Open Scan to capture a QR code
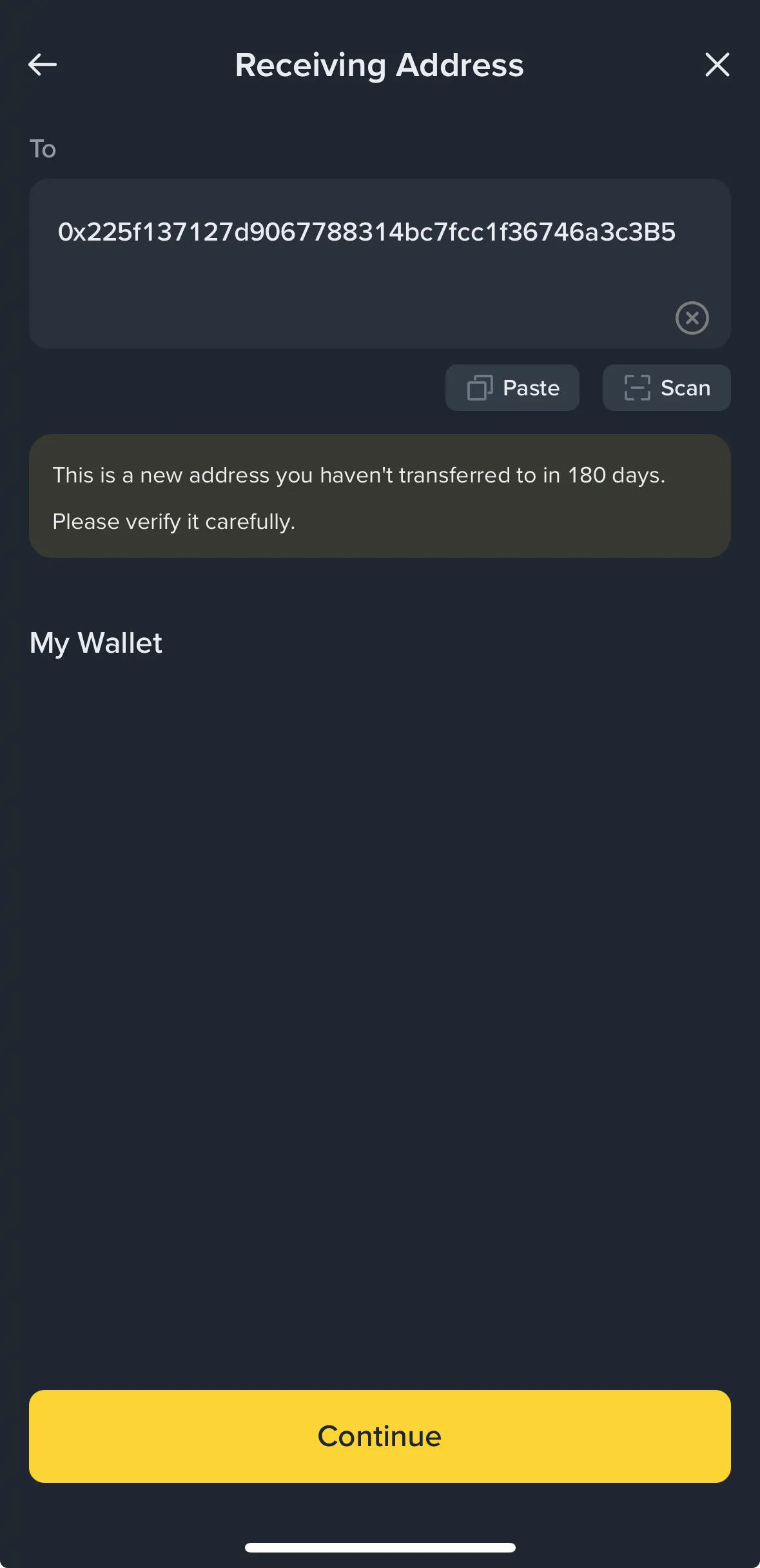 666,388
